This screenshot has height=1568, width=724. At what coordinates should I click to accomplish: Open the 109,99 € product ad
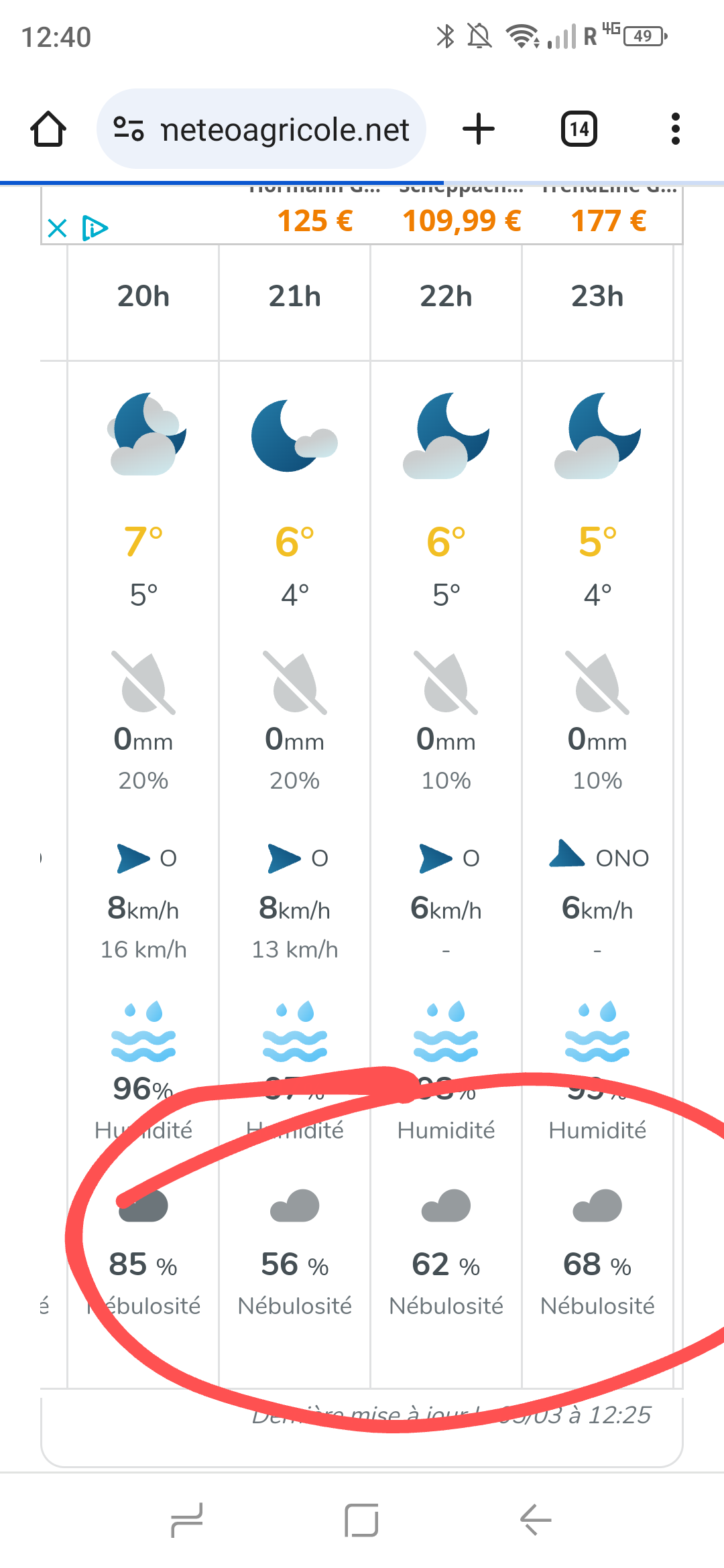click(462, 219)
